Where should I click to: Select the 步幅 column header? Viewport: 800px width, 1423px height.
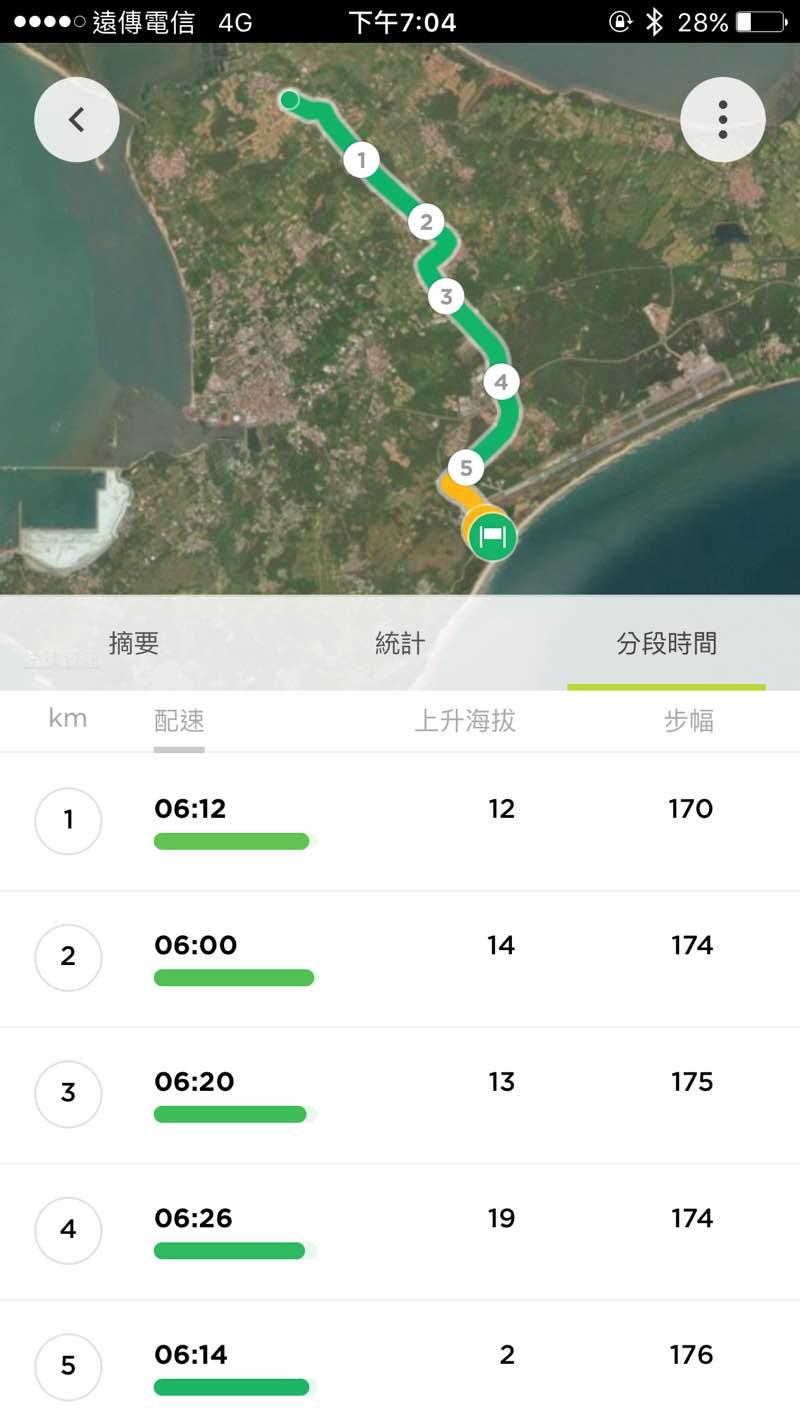coord(688,721)
